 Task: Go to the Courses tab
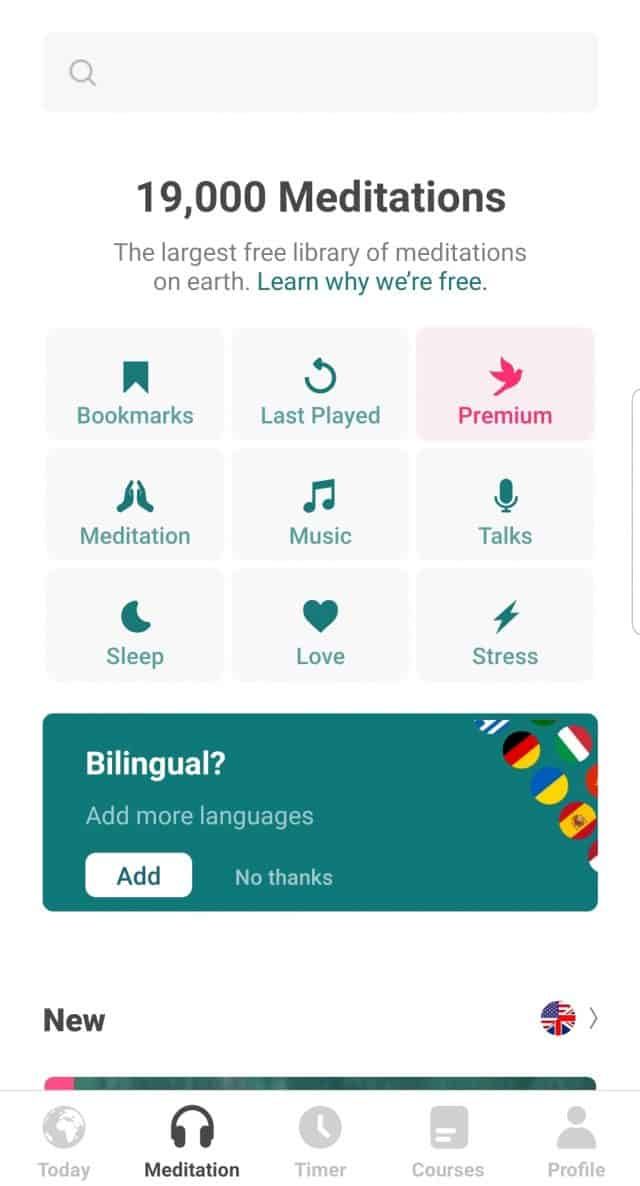coord(448,1141)
